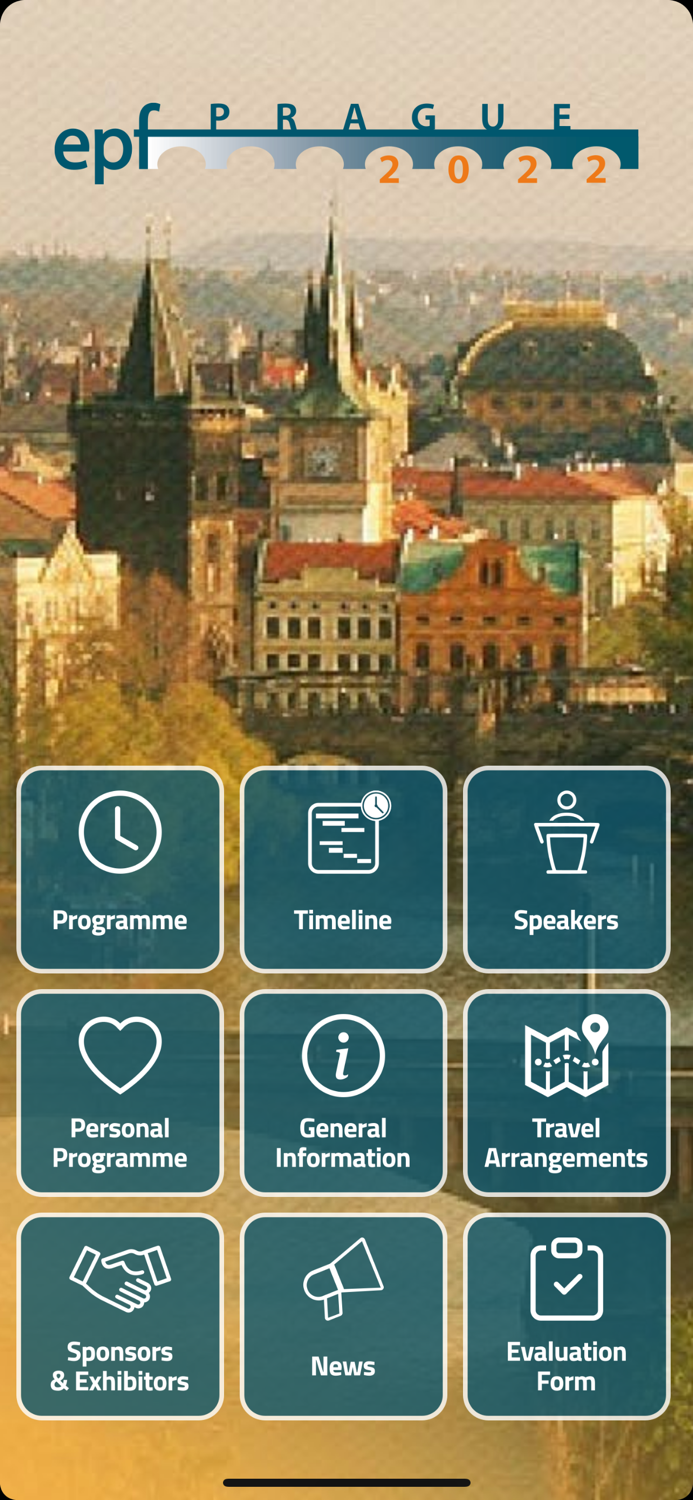View the Timeline section
Viewport: 693px width, 1500px height.
[x=343, y=869]
